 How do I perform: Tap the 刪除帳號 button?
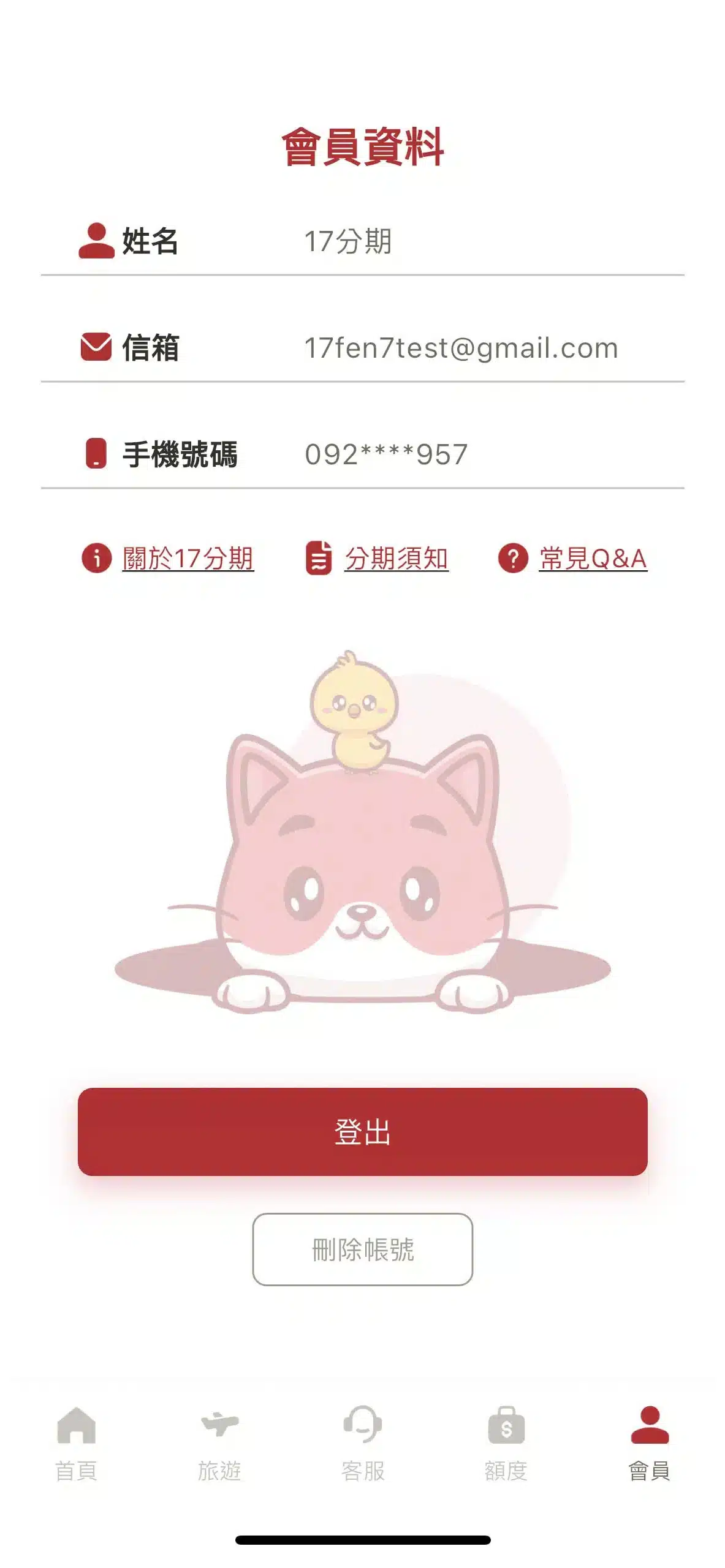pyautogui.click(x=362, y=1249)
